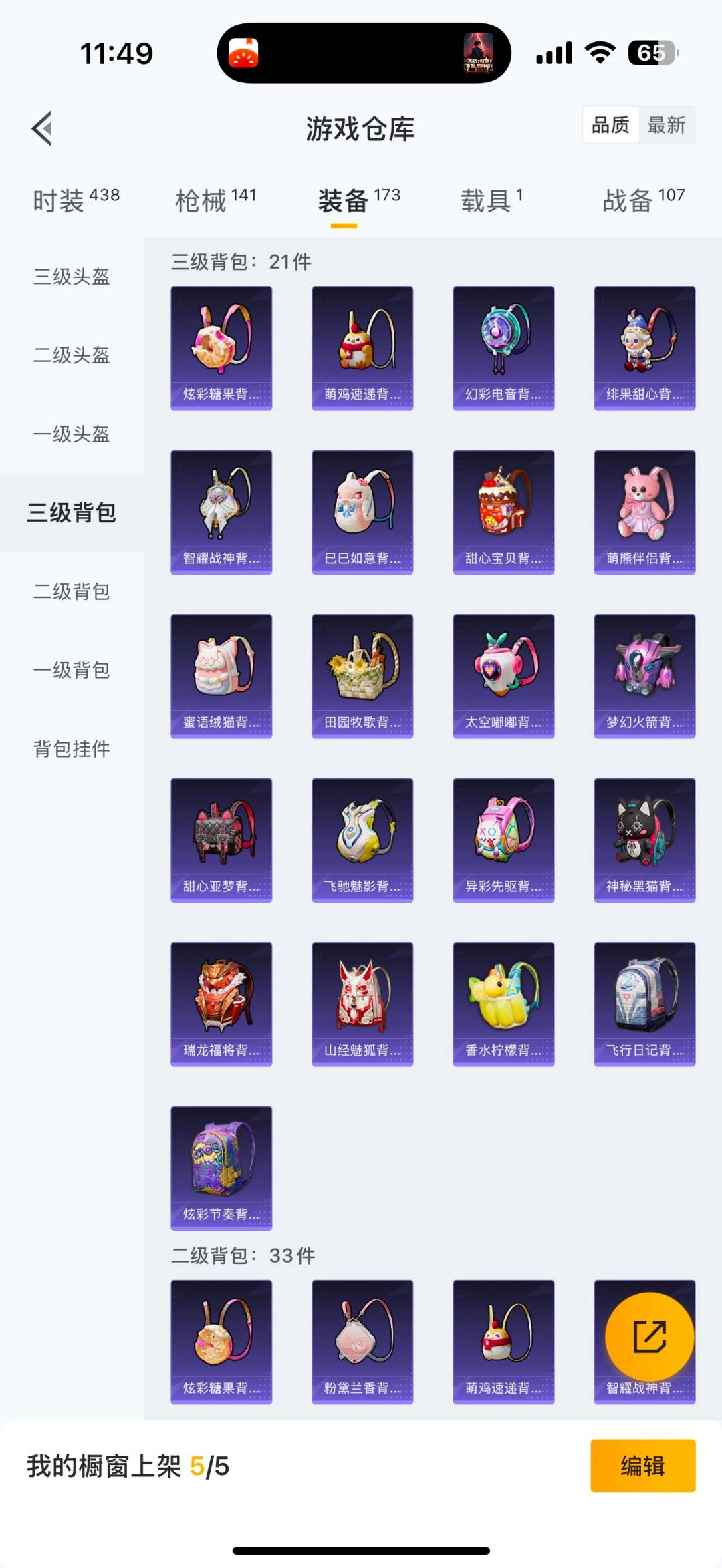Sort items by 品质
The image size is (722, 1568).
[610, 125]
